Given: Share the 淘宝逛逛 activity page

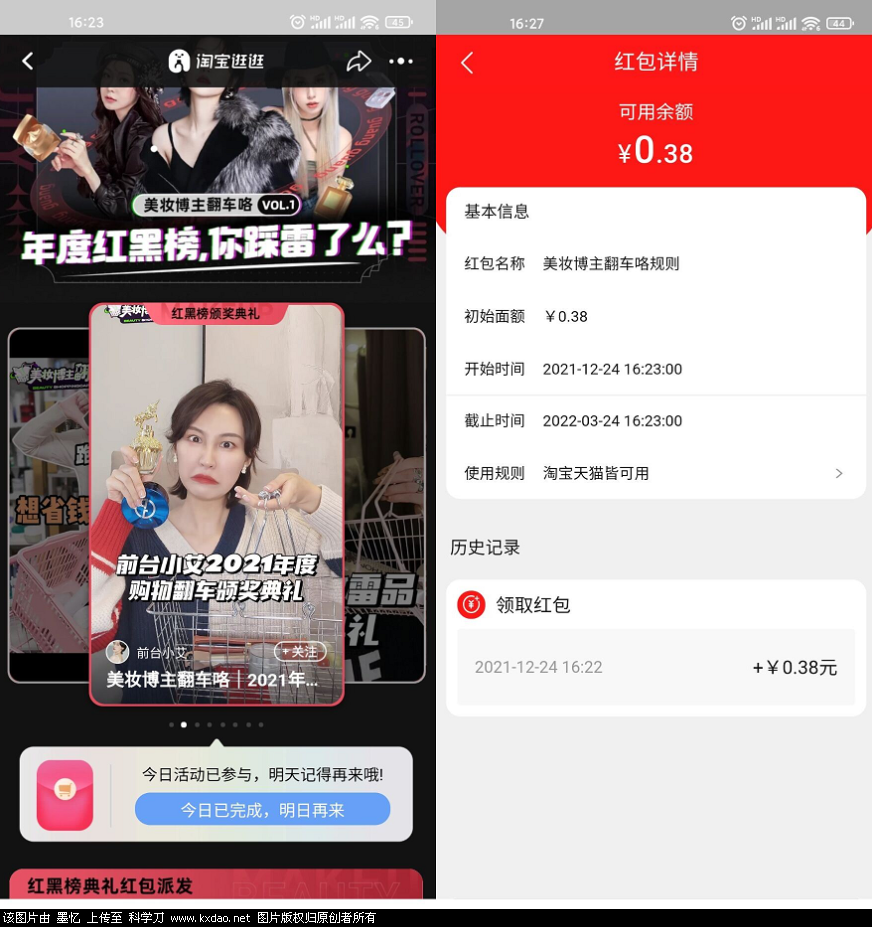Looking at the screenshot, I should [x=358, y=61].
